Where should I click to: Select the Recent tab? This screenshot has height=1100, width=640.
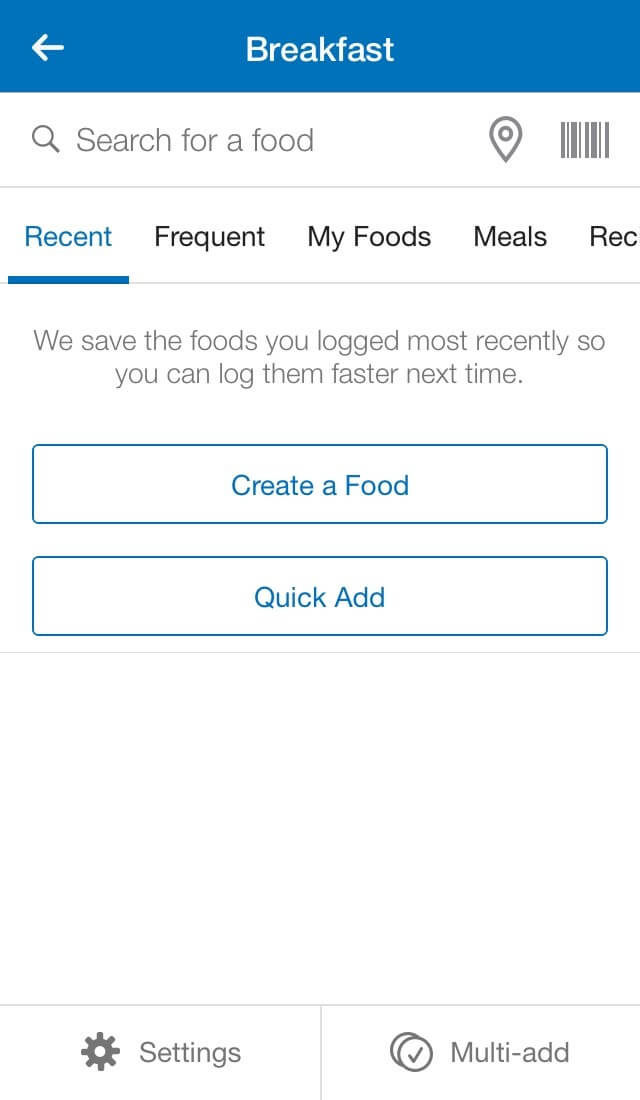tap(68, 237)
